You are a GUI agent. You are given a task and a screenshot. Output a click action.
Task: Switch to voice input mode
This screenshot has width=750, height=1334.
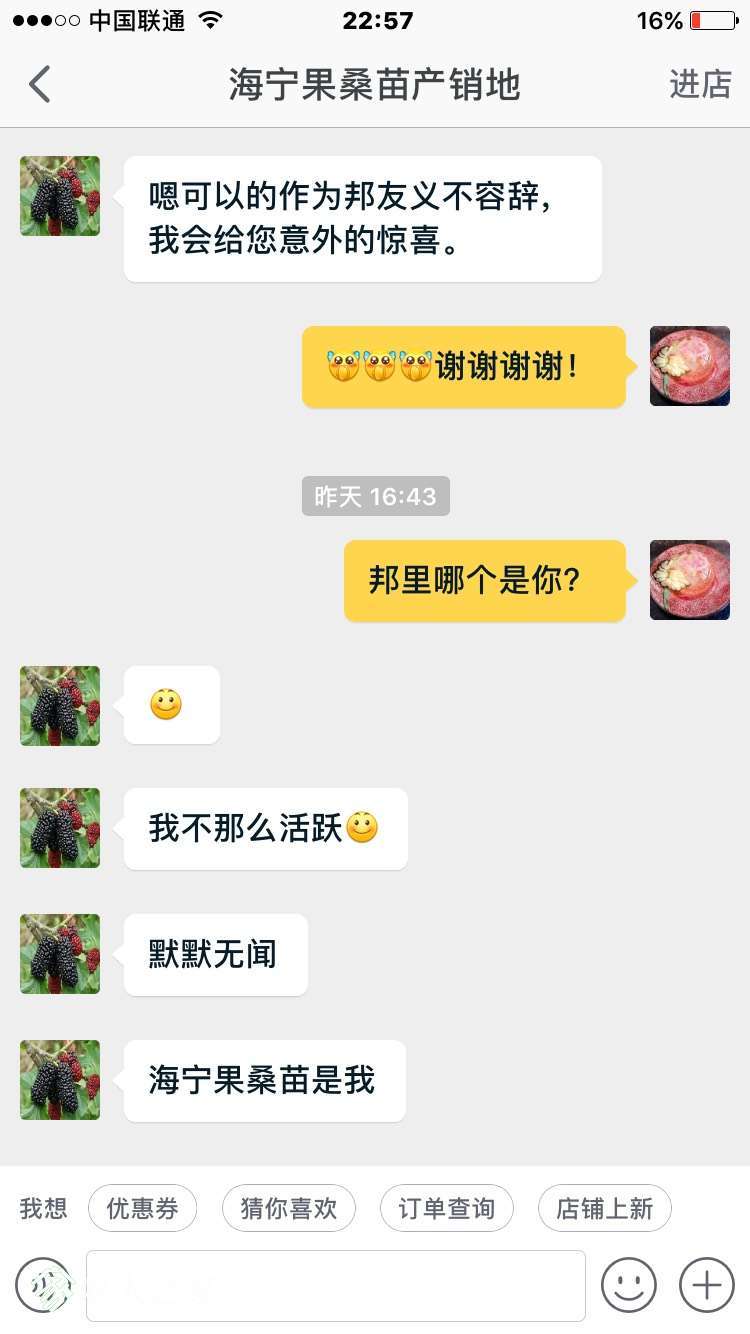[42, 1285]
